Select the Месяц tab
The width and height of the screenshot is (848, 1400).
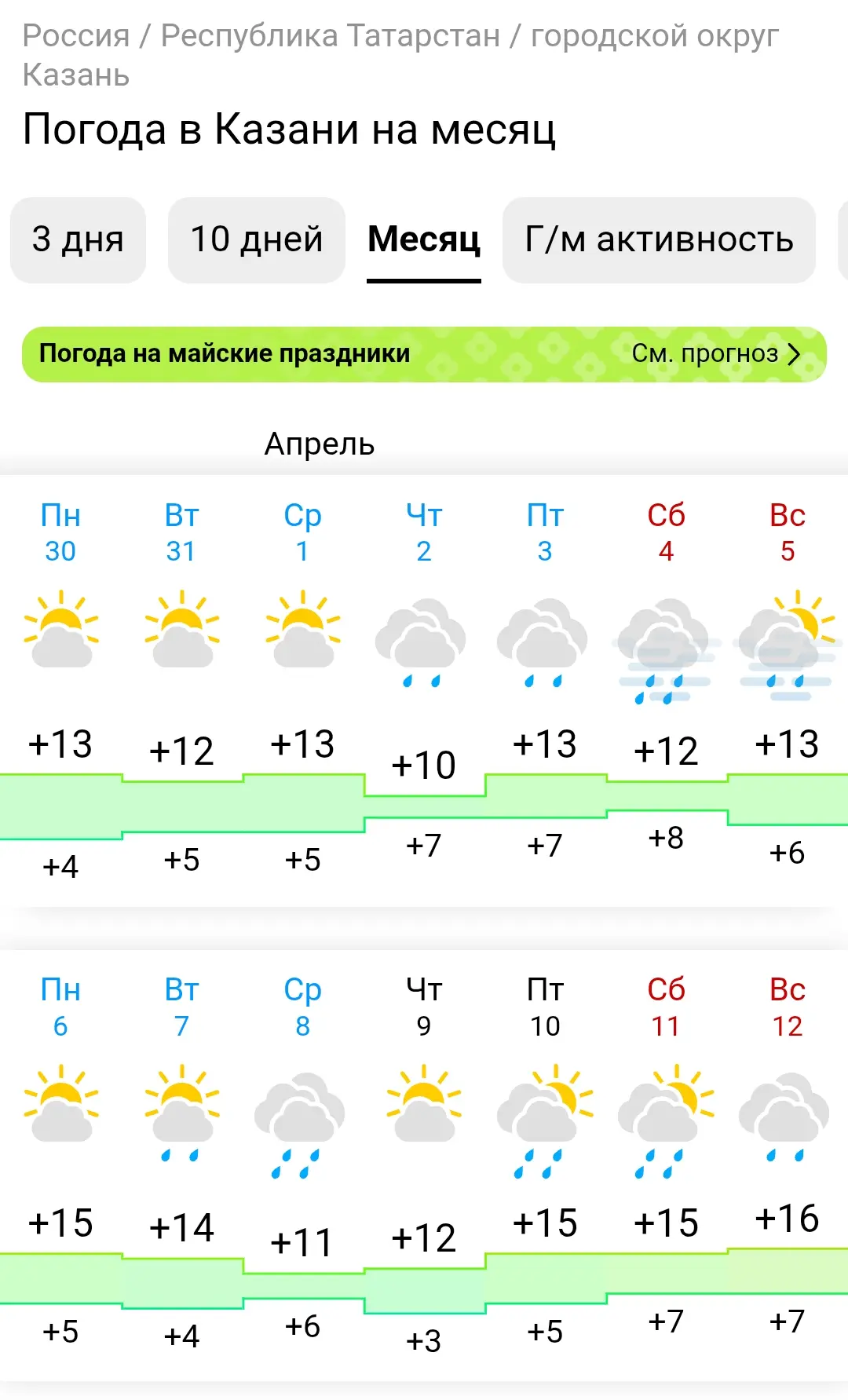click(x=424, y=239)
